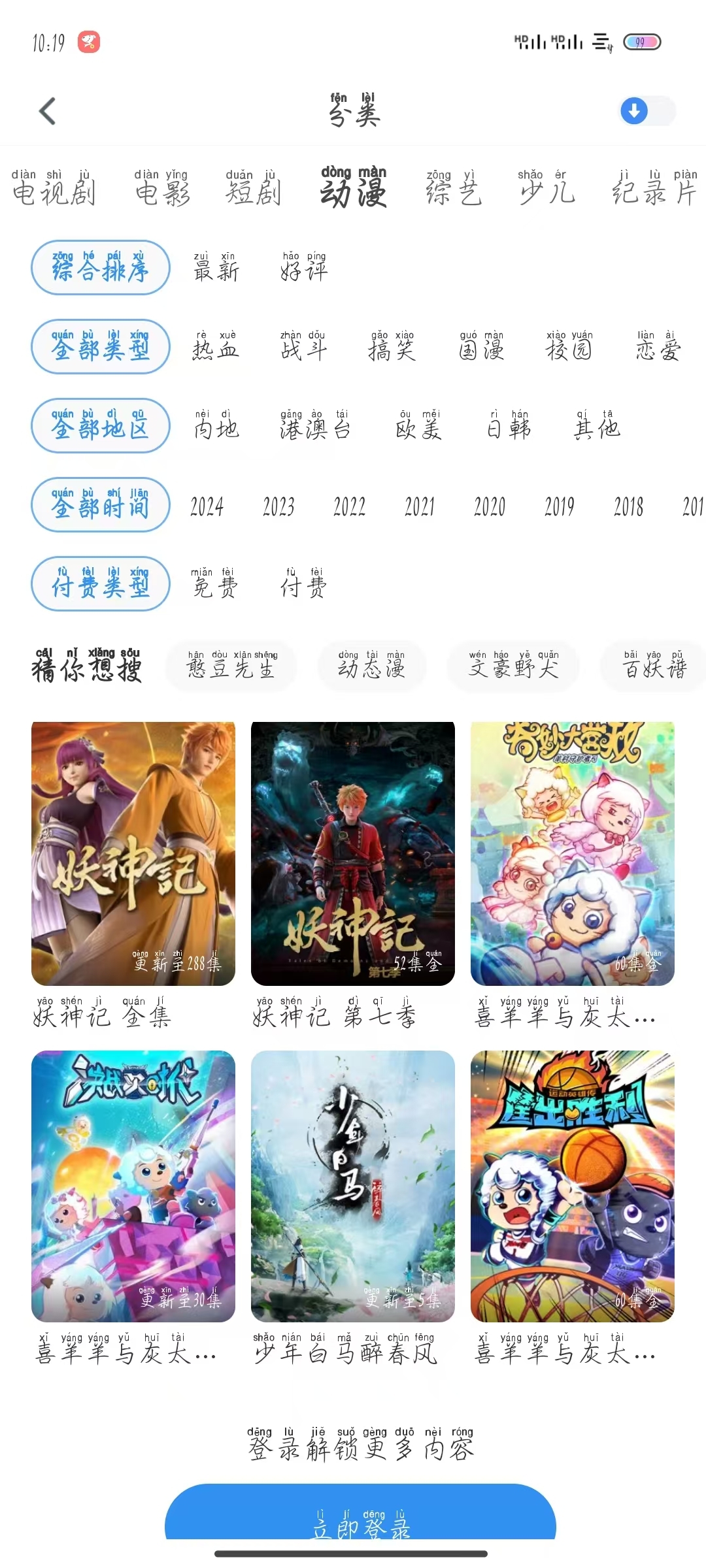Screen dimensions: 706x1568
Task: Tap the 百妖谱 suggestion chip
Action: [x=654, y=666]
